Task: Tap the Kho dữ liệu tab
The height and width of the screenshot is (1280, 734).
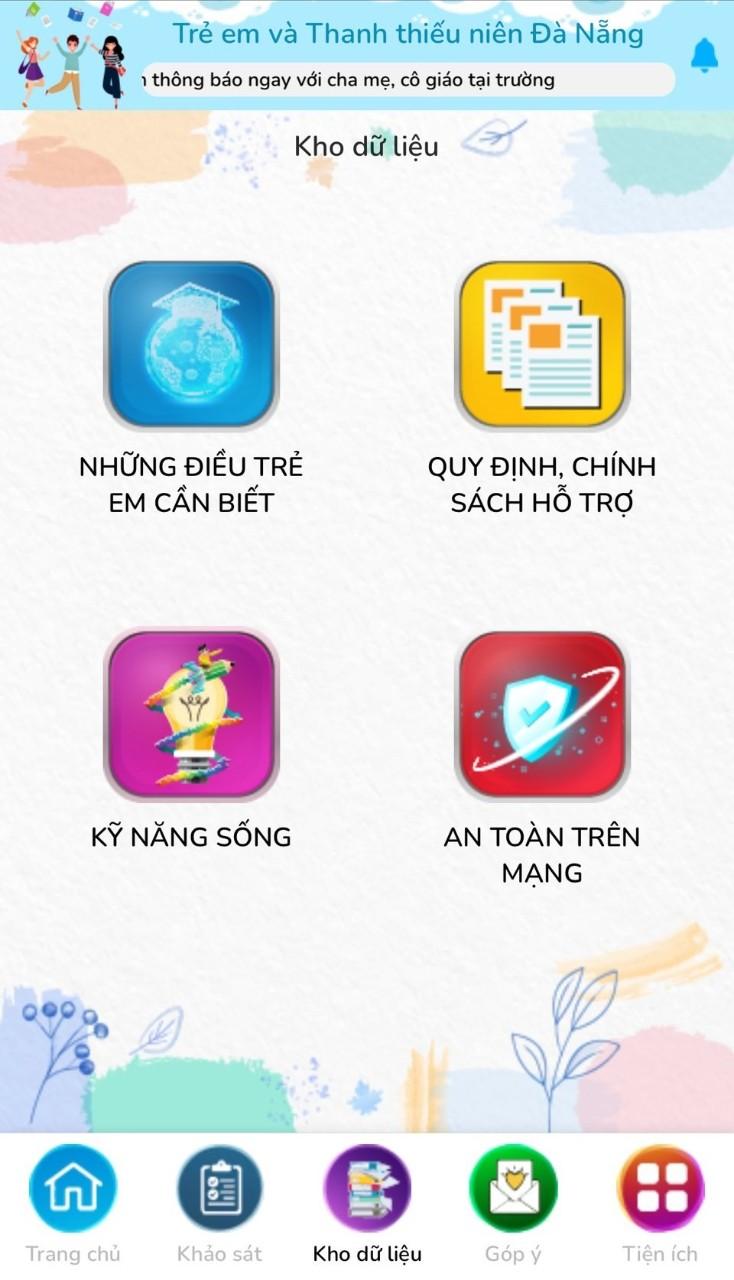Action: 367,1204
